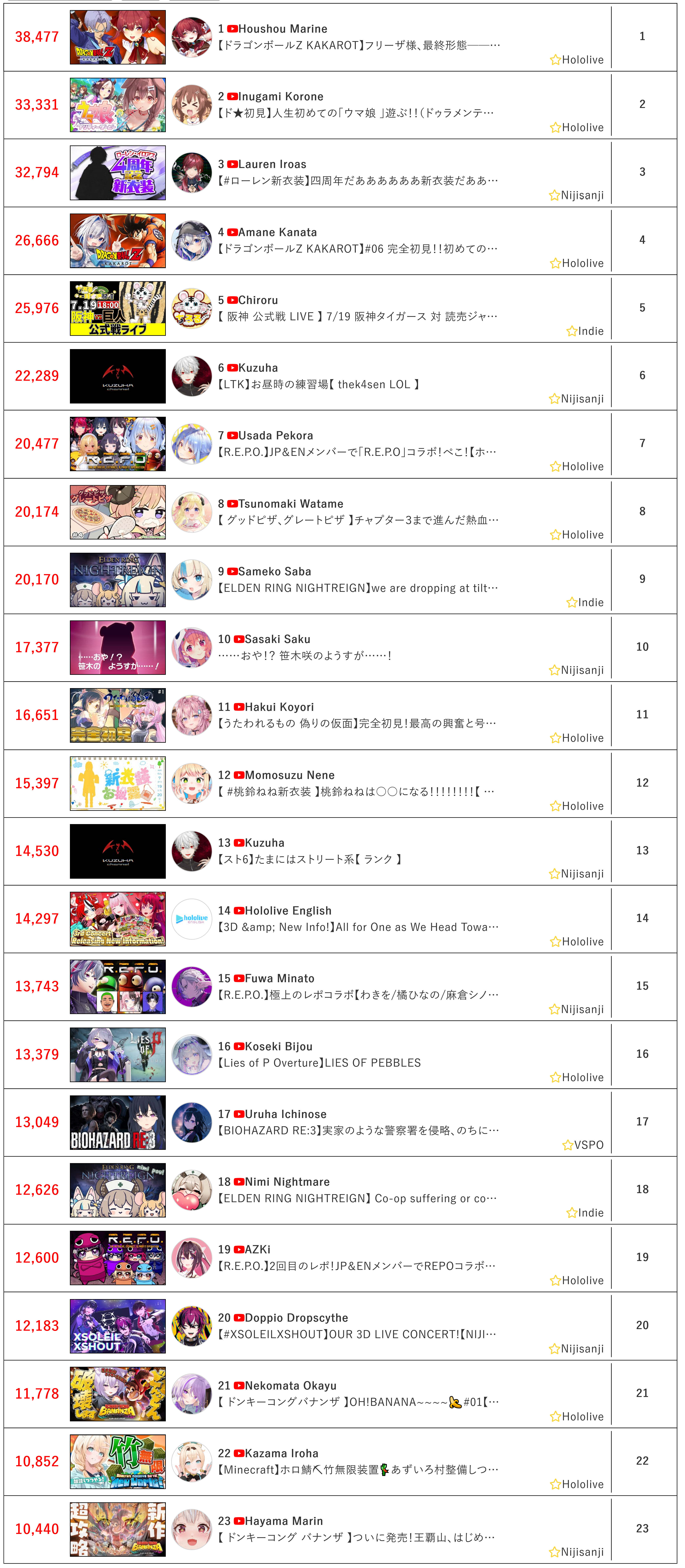Open Inugami Korone's stream row
Image resolution: width=685 pixels, height=1568 pixels.
point(340,105)
